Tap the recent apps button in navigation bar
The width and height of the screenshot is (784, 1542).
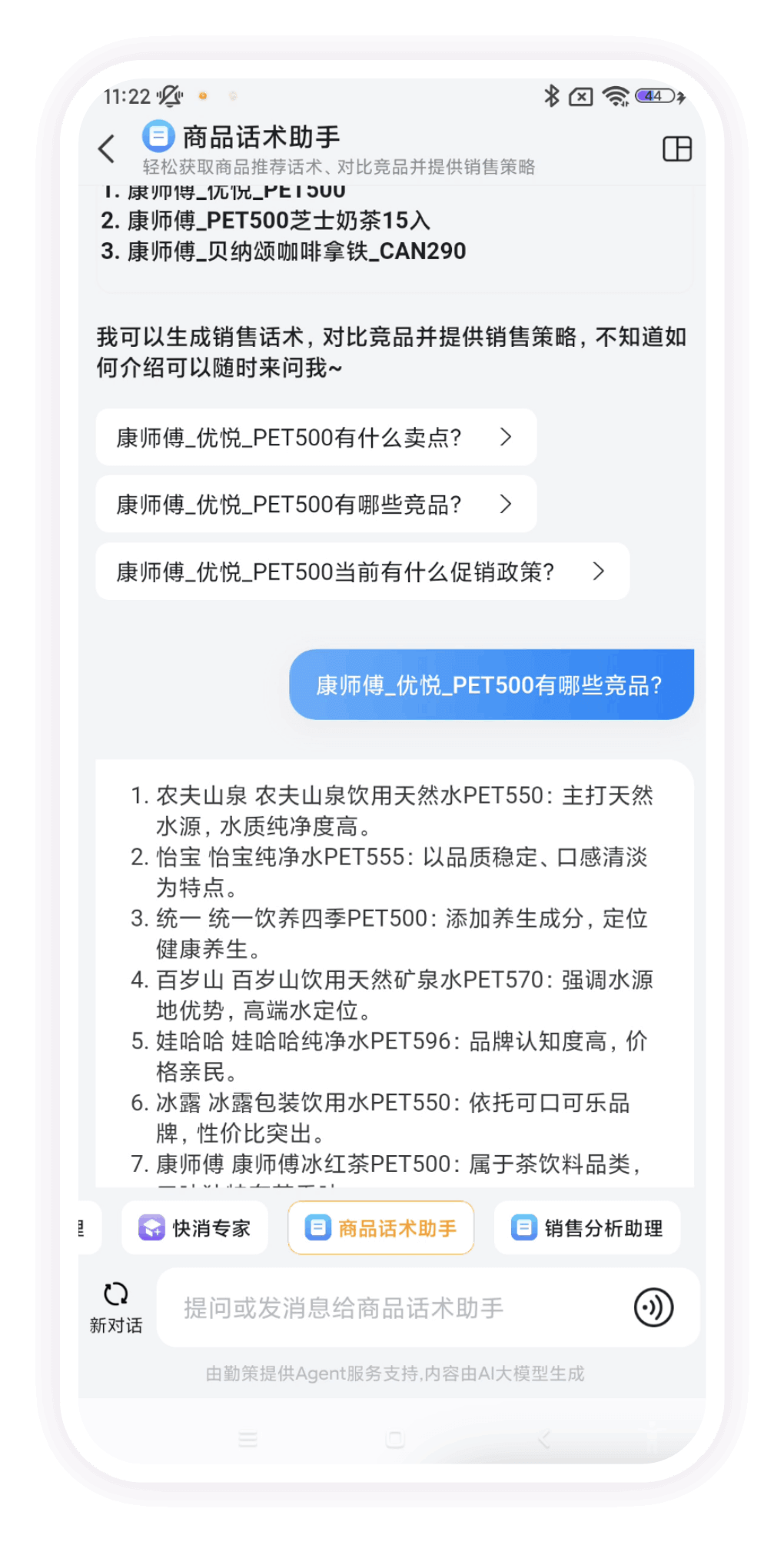[x=247, y=1440]
